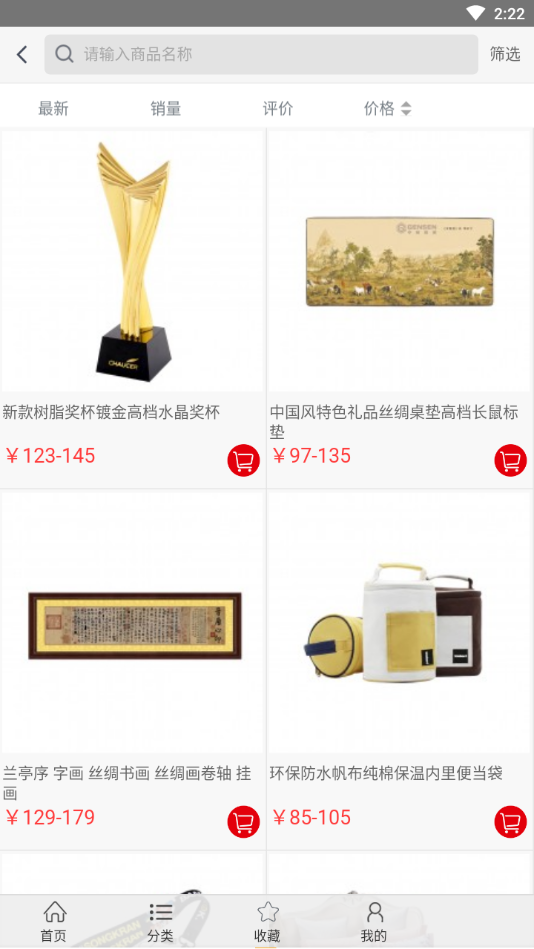Sort products by 销量
This screenshot has width=534, height=949.
(x=165, y=108)
